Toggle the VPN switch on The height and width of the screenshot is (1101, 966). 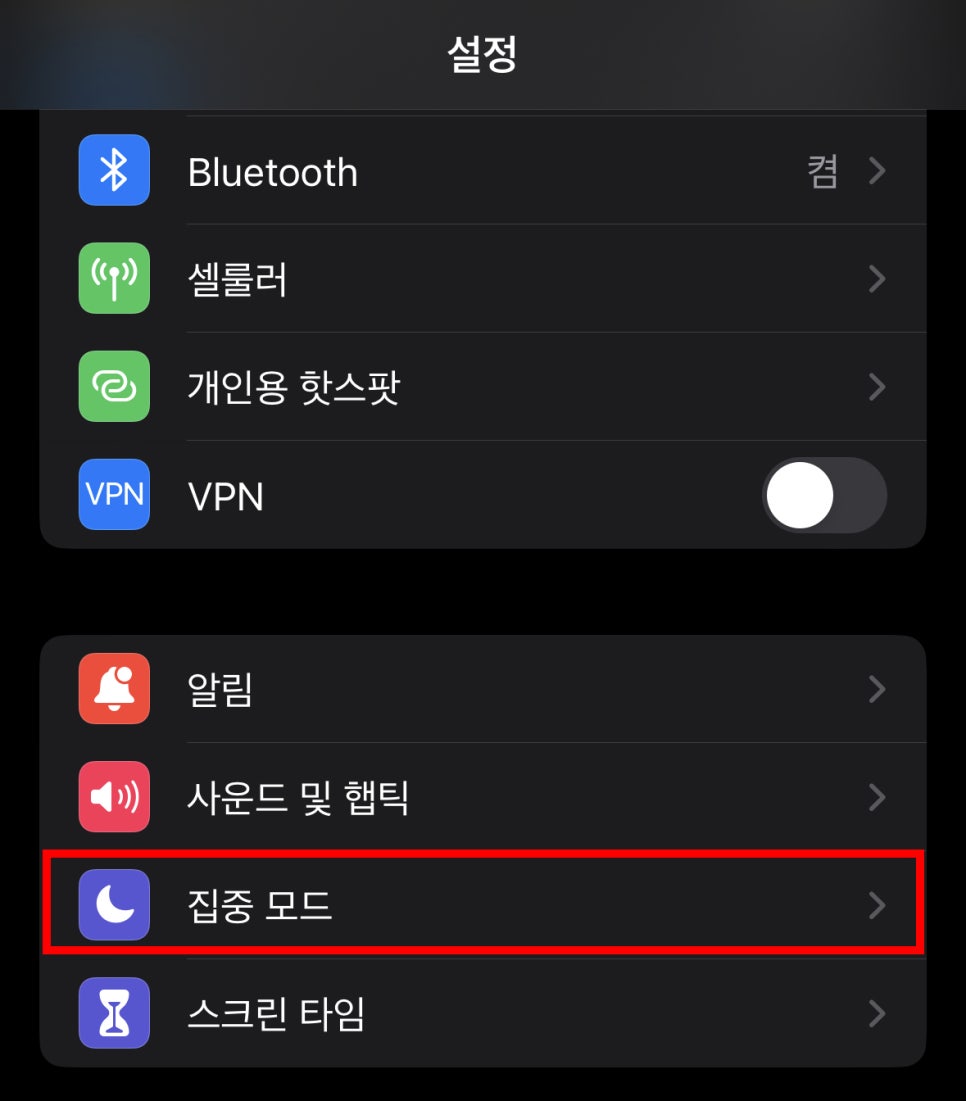pos(824,496)
